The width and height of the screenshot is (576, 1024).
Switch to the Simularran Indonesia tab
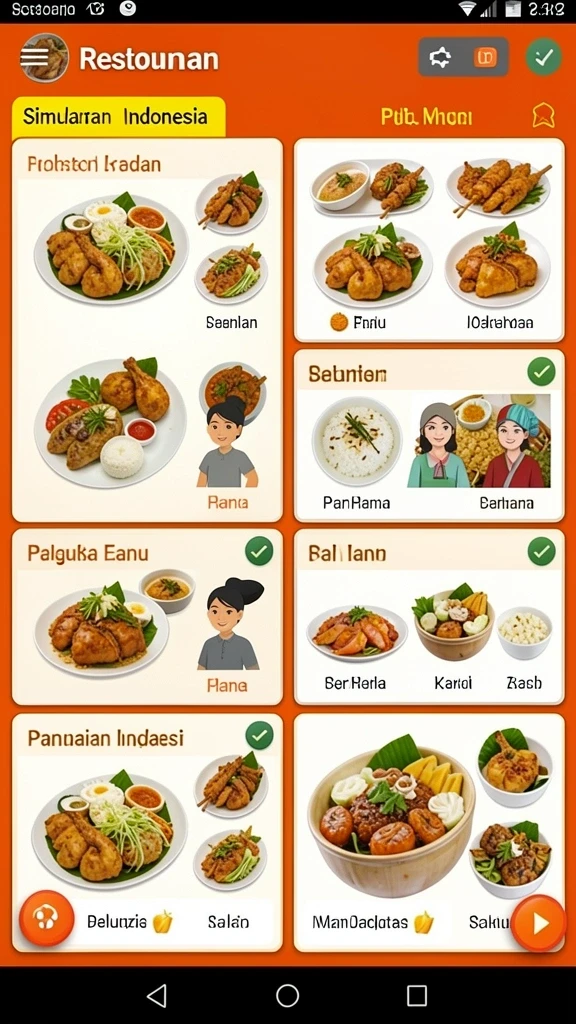(118, 117)
